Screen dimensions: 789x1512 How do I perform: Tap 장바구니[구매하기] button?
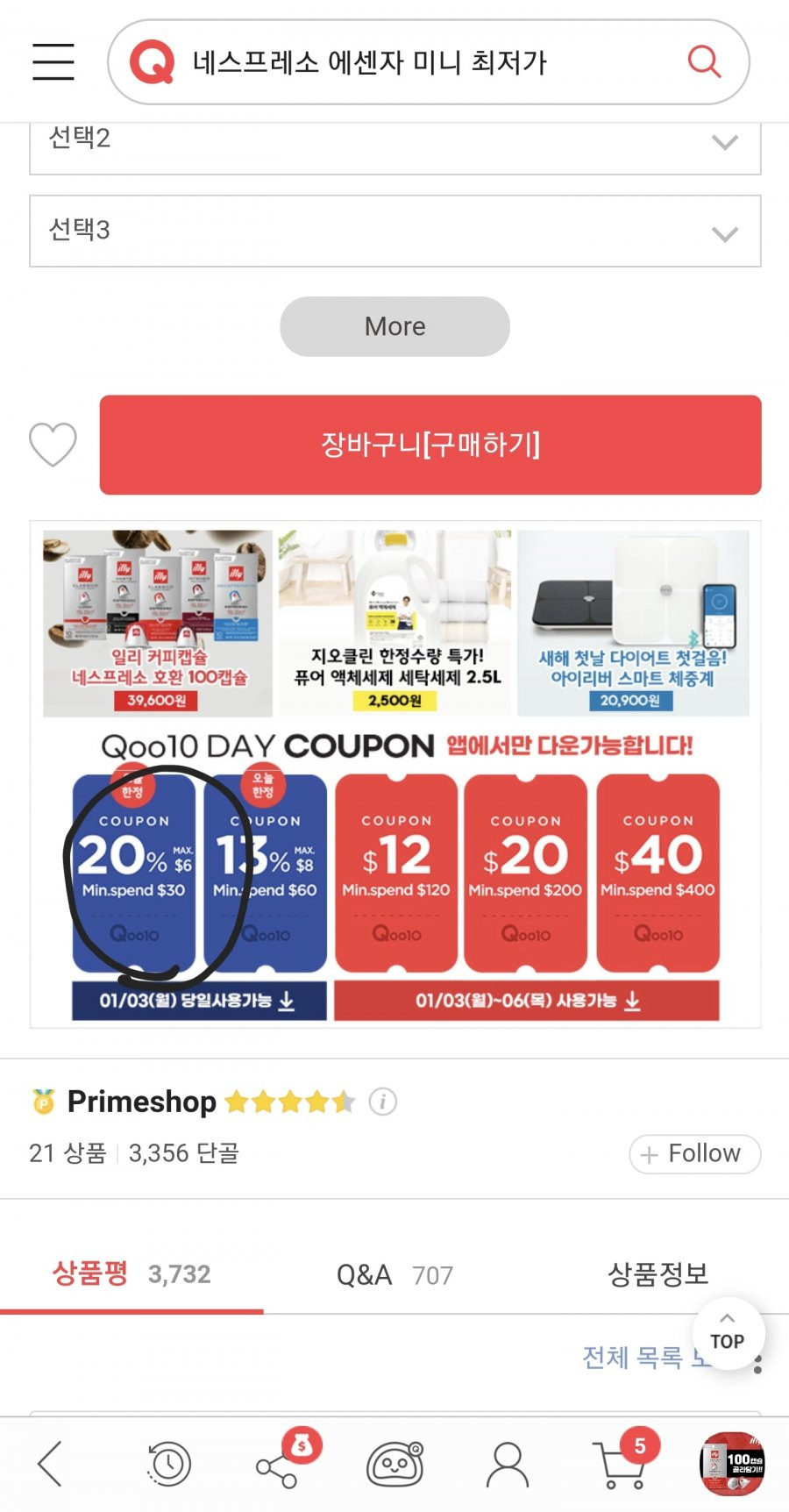pos(430,445)
